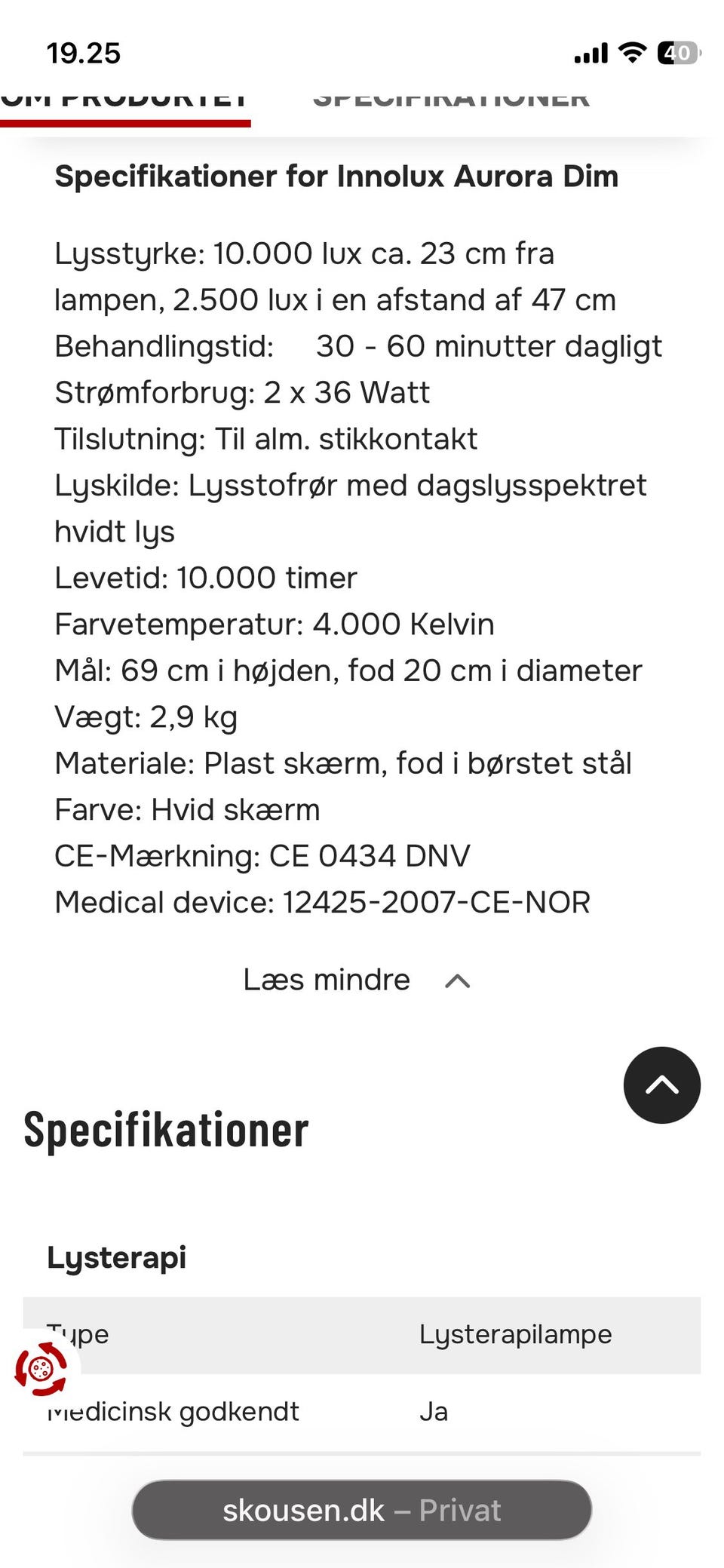Tap the Ja value for Medicinsk godkendt
Screen dimensions: 724x1568
(434, 1410)
